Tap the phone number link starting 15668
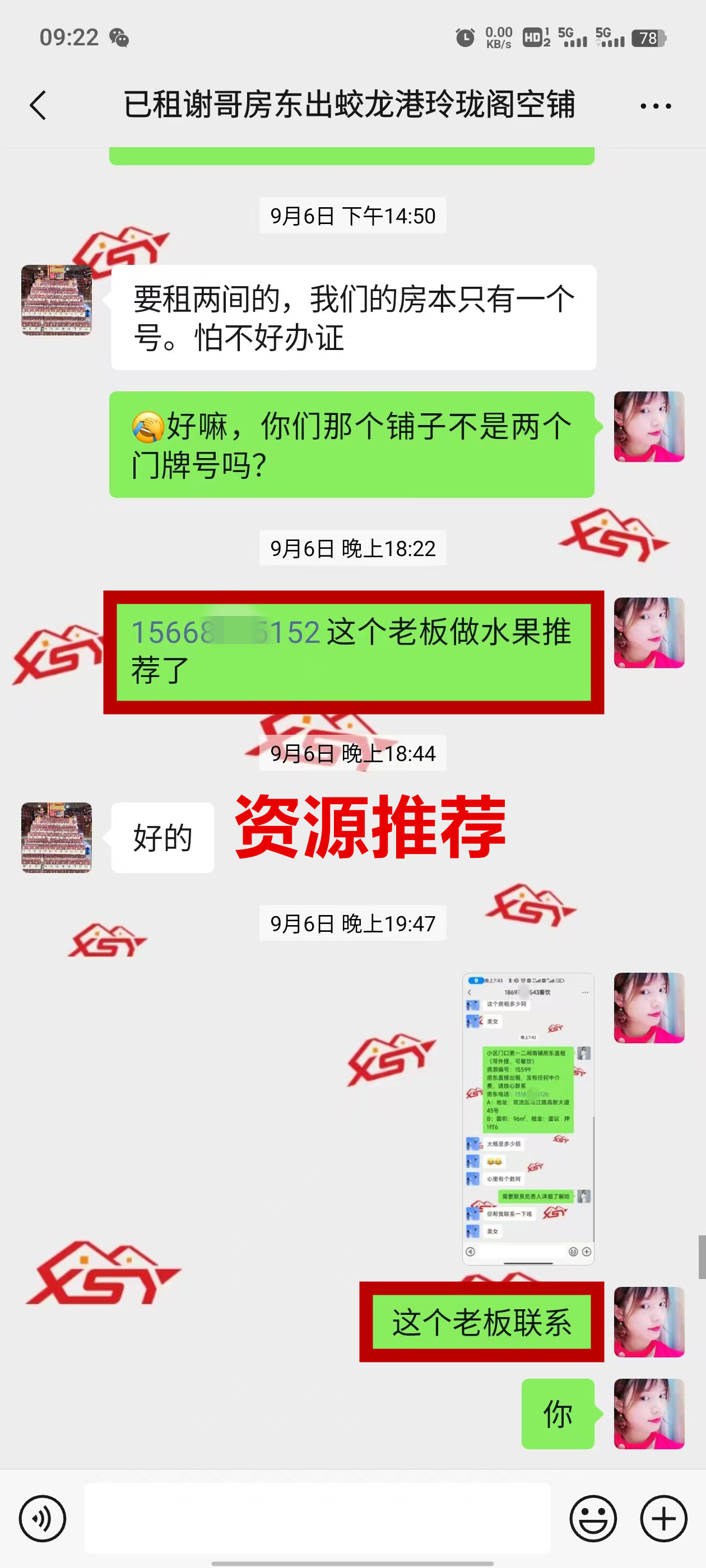The height and width of the screenshot is (1568, 706). [x=225, y=632]
